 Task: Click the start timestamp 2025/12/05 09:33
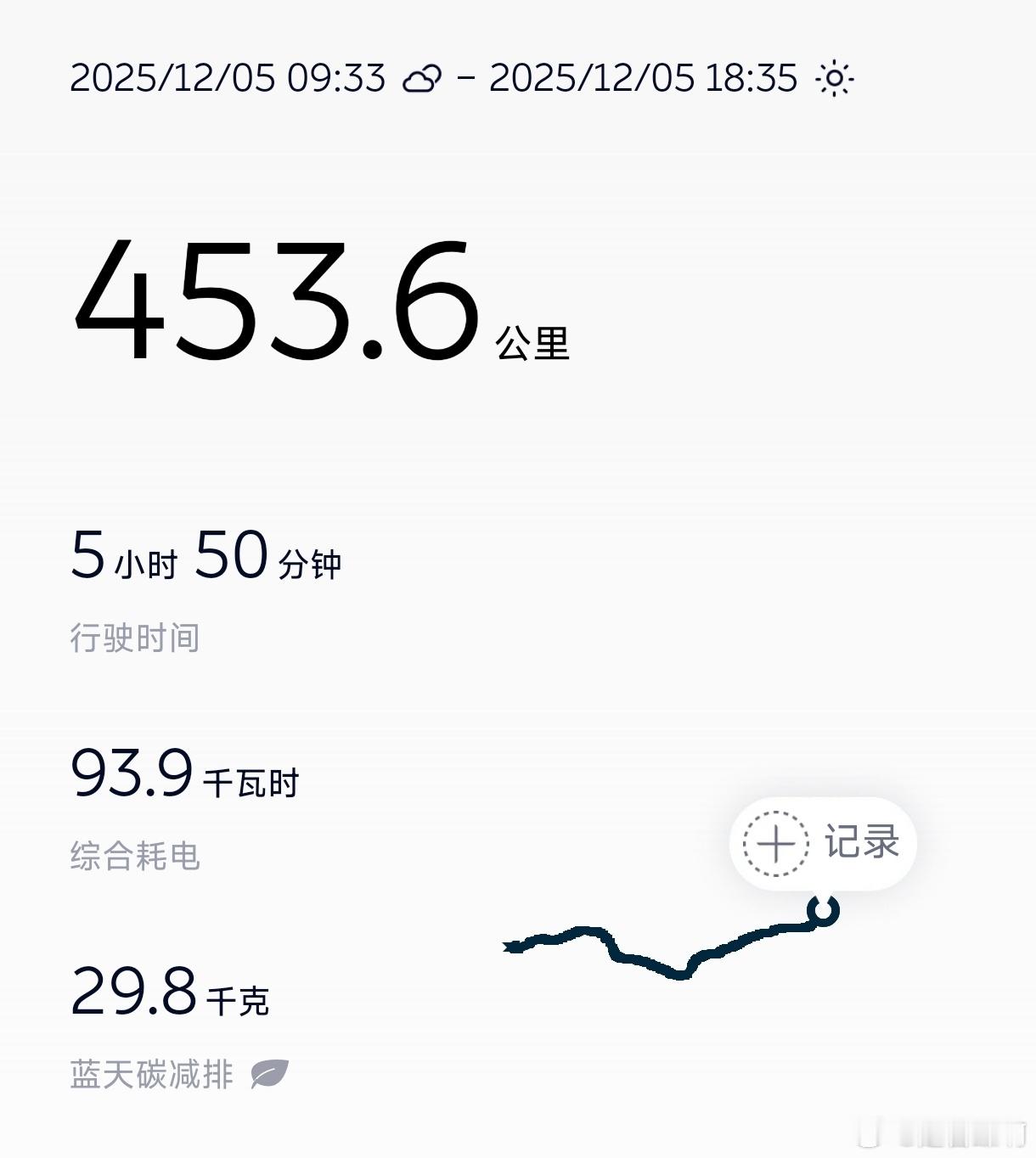[x=228, y=78]
